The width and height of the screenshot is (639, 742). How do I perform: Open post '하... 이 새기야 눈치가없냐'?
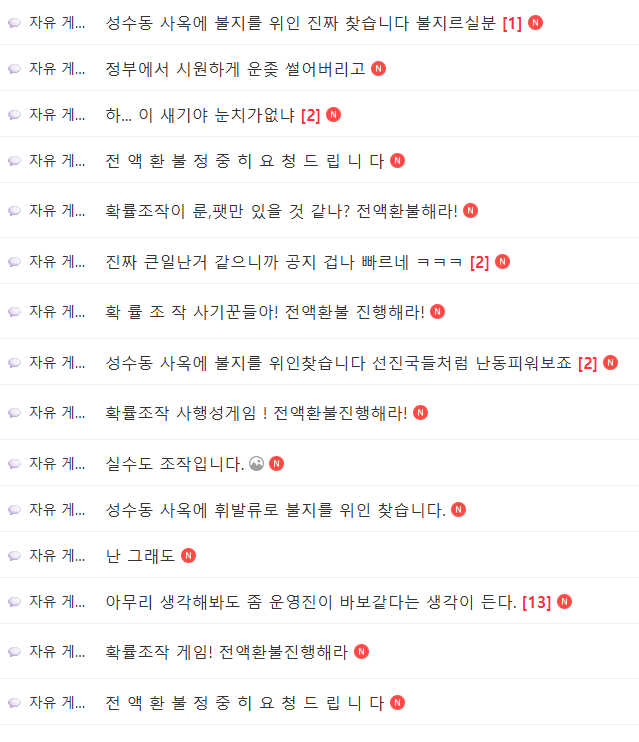click(x=200, y=114)
